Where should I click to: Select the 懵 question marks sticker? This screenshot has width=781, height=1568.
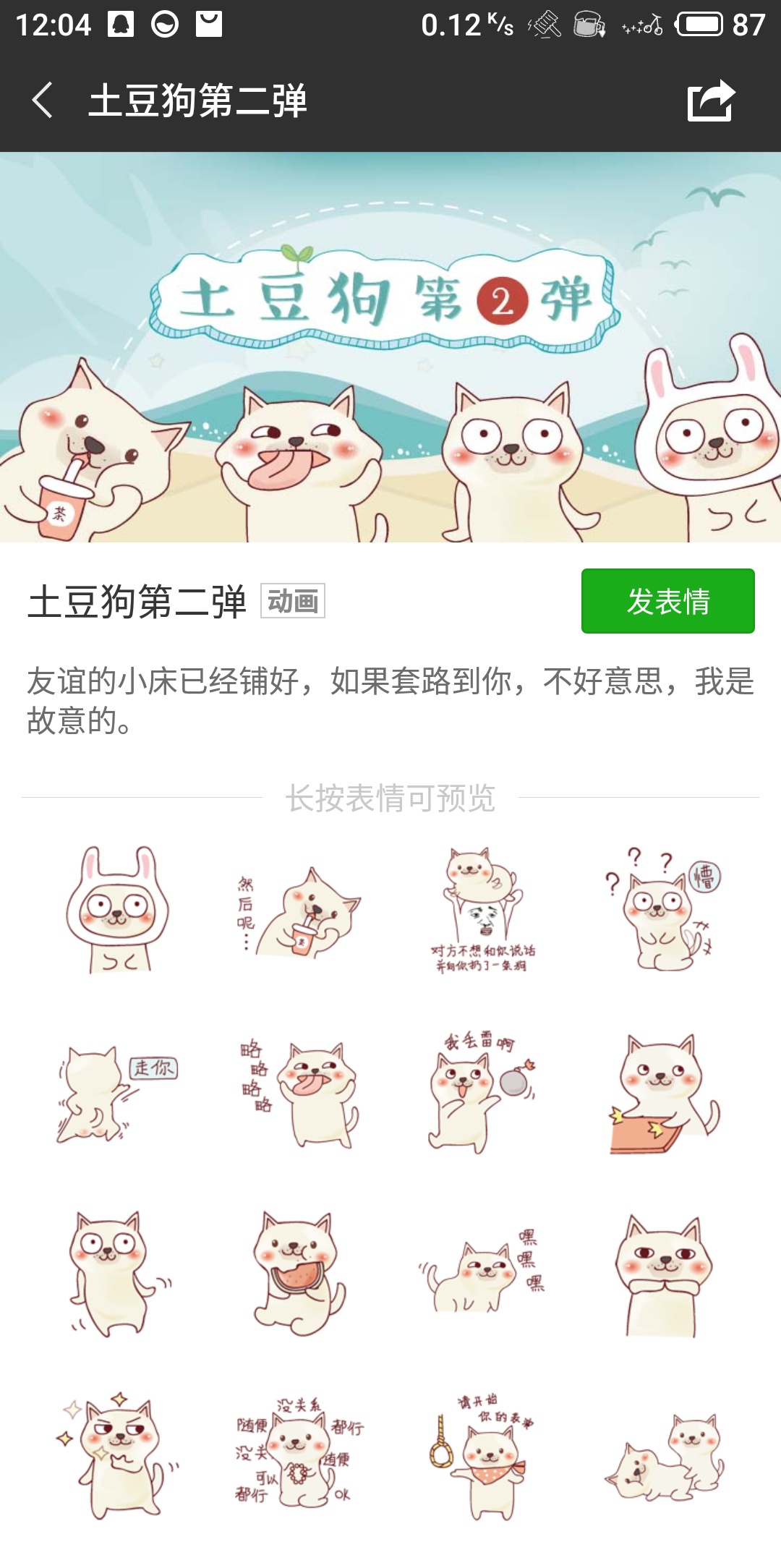coord(664,910)
